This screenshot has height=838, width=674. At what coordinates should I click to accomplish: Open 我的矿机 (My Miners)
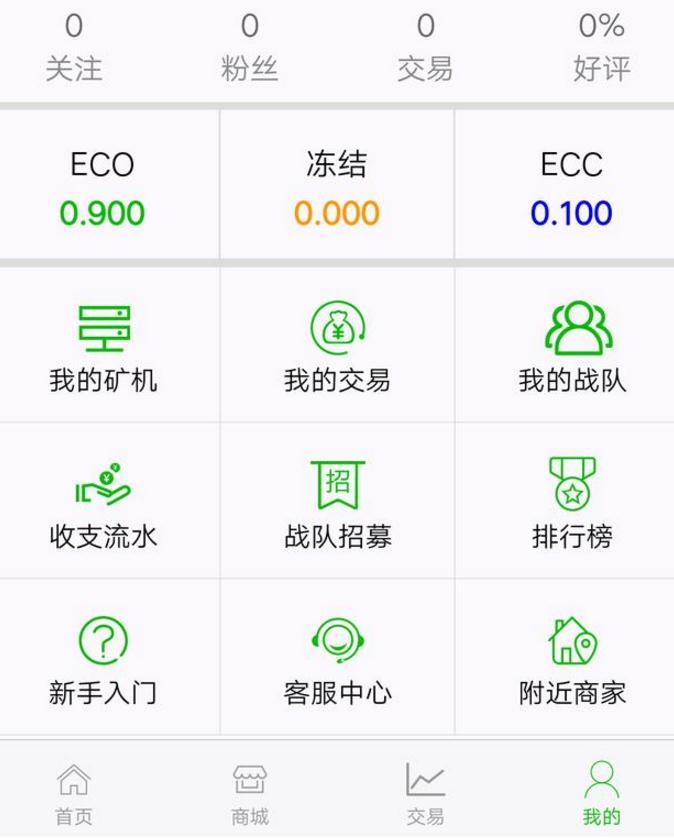click(x=103, y=345)
